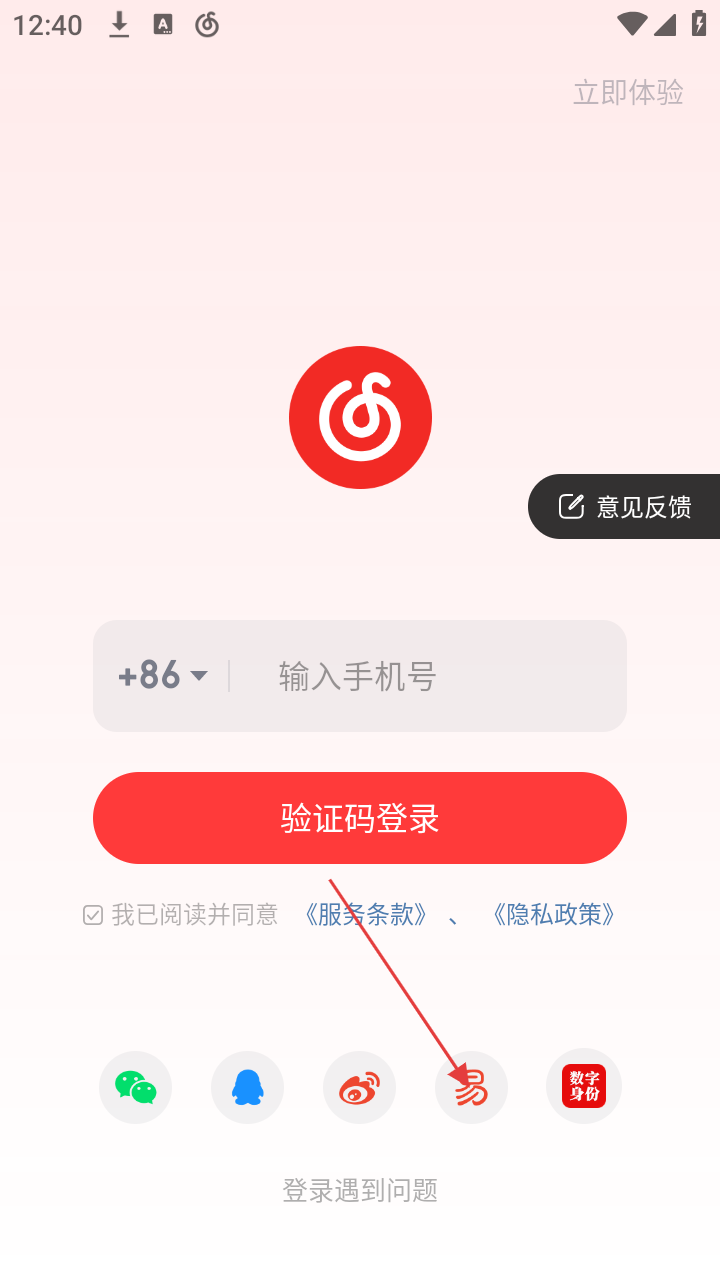Tap 立即体验 to skip login

coord(628,92)
